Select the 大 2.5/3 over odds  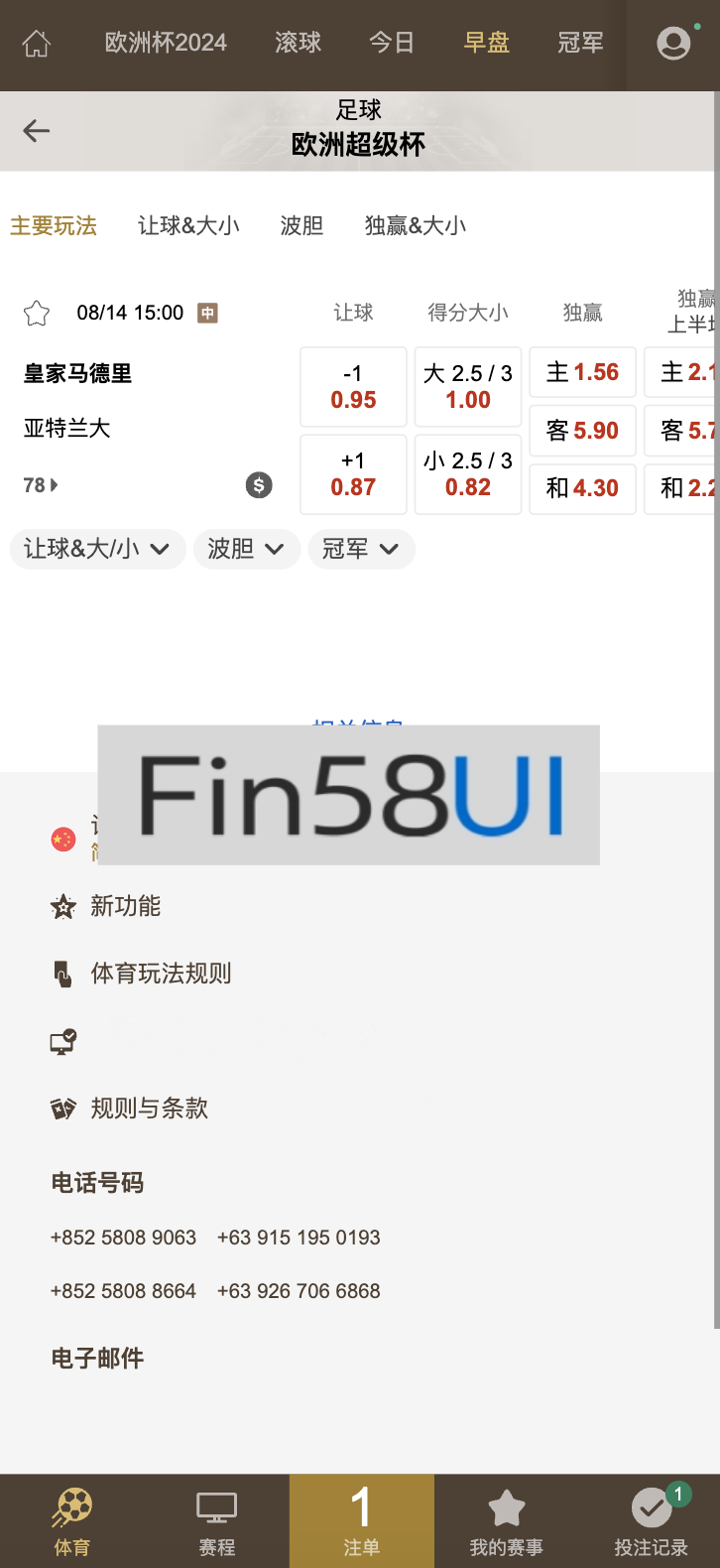coord(467,386)
